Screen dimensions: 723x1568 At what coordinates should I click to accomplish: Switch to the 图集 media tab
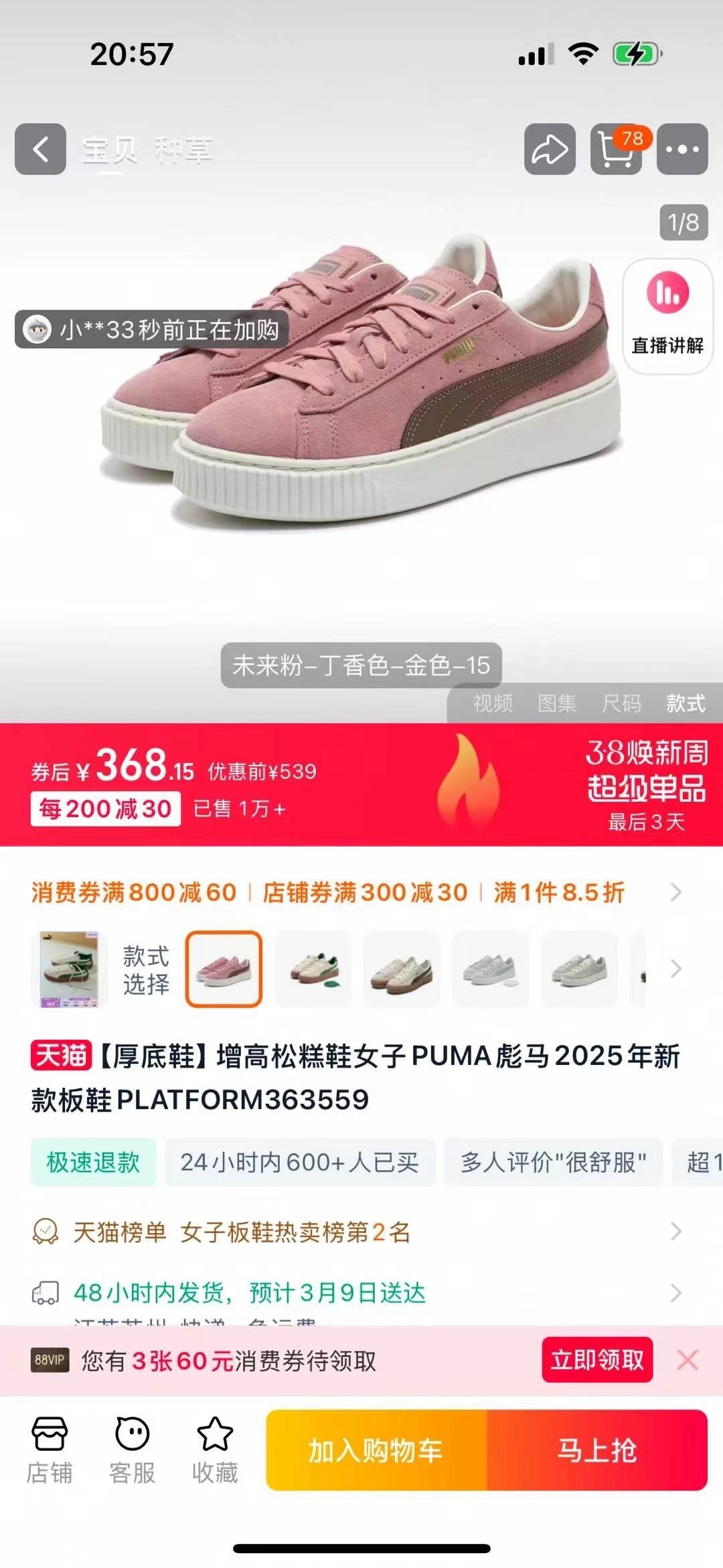(x=557, y=703)
